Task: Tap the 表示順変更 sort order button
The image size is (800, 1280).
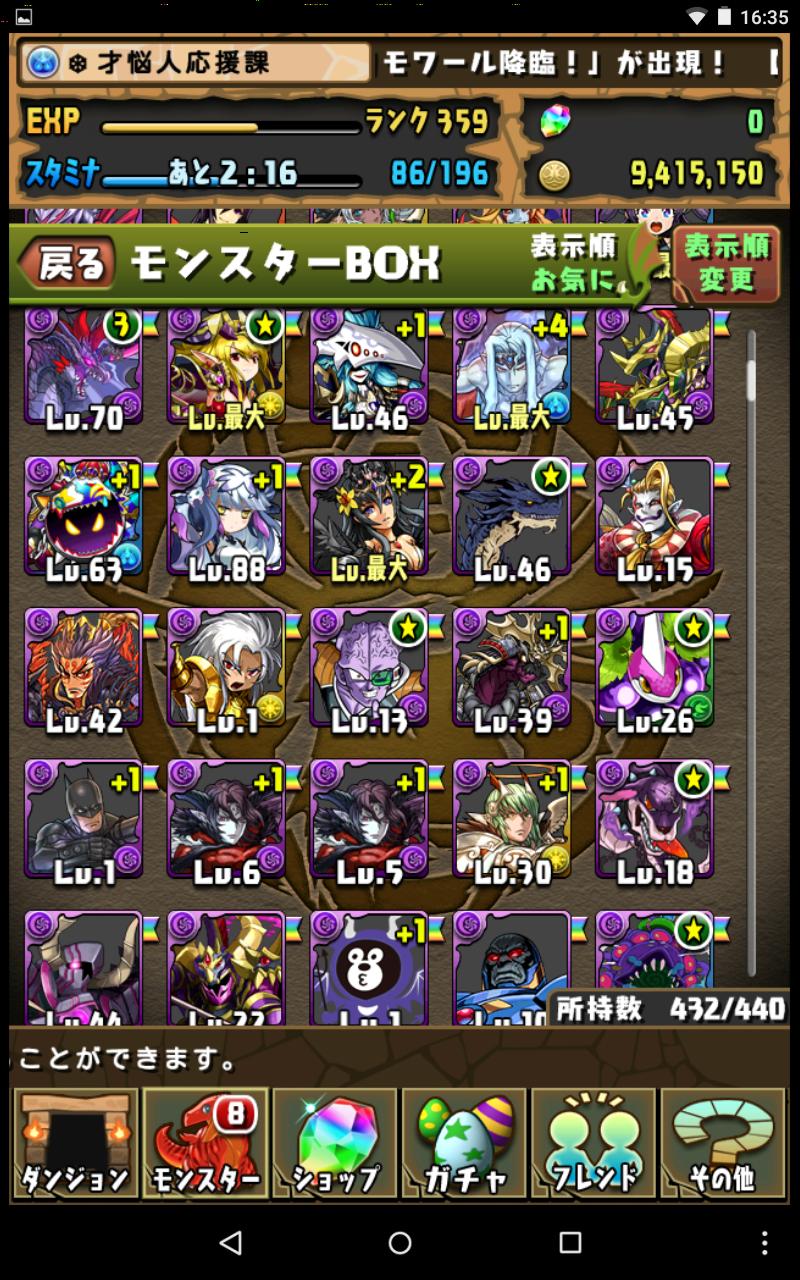Action: pos(726,264)
